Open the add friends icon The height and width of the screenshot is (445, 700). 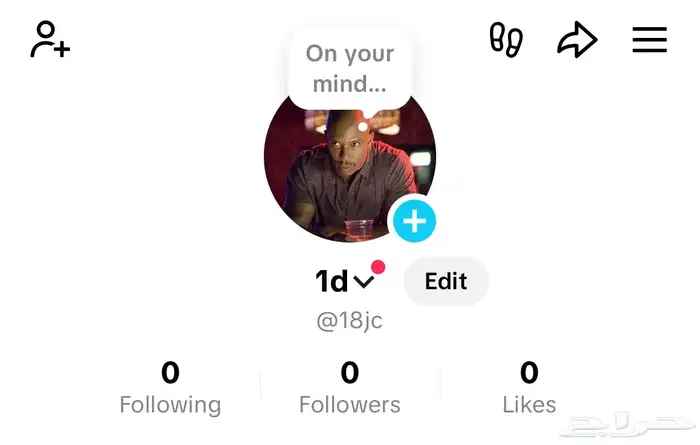point(50,40)
